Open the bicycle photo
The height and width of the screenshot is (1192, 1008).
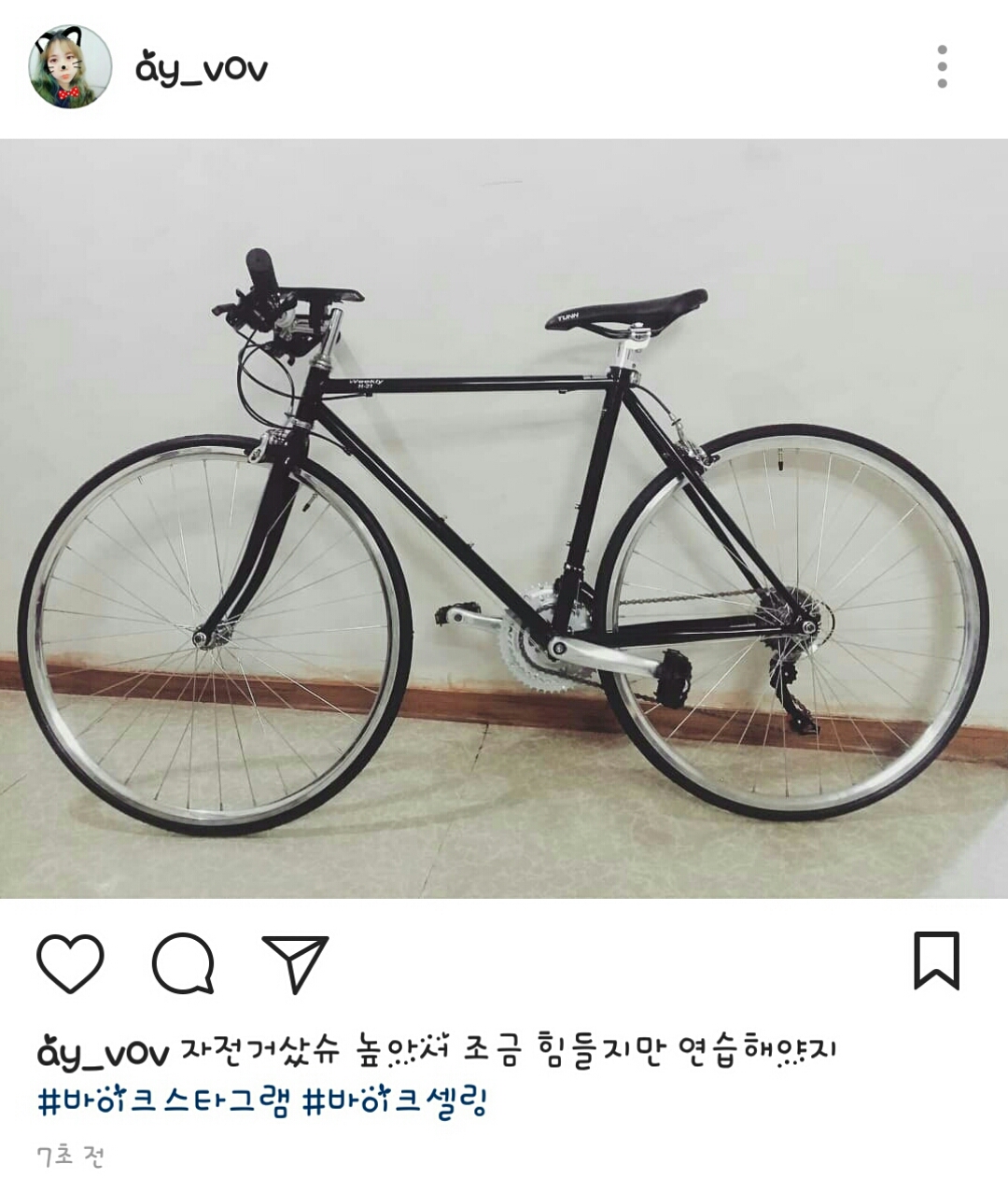(x=504, y=519)
